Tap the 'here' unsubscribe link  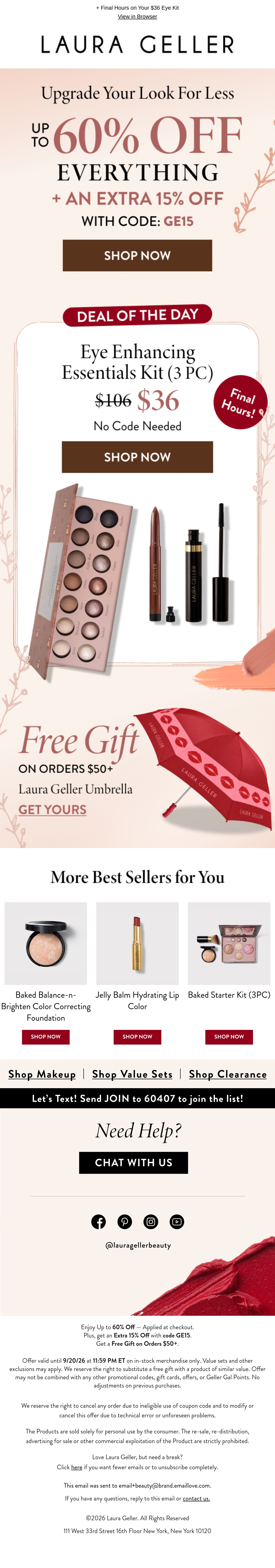tap(77, 1467)
